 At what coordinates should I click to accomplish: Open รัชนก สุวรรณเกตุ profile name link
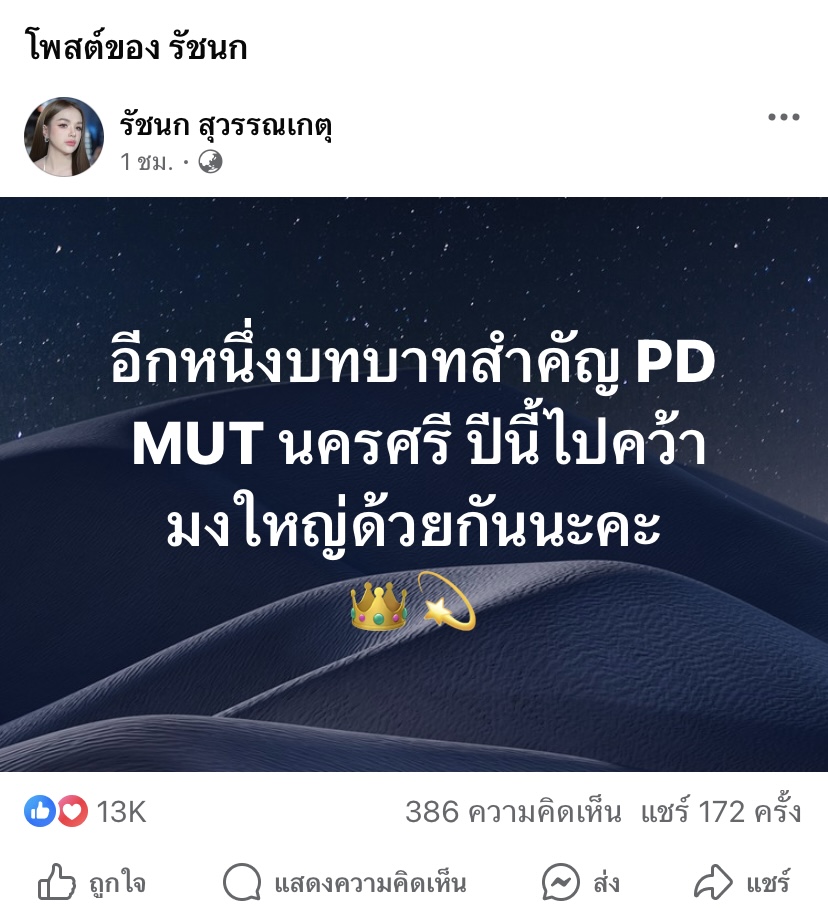[226, 126]
